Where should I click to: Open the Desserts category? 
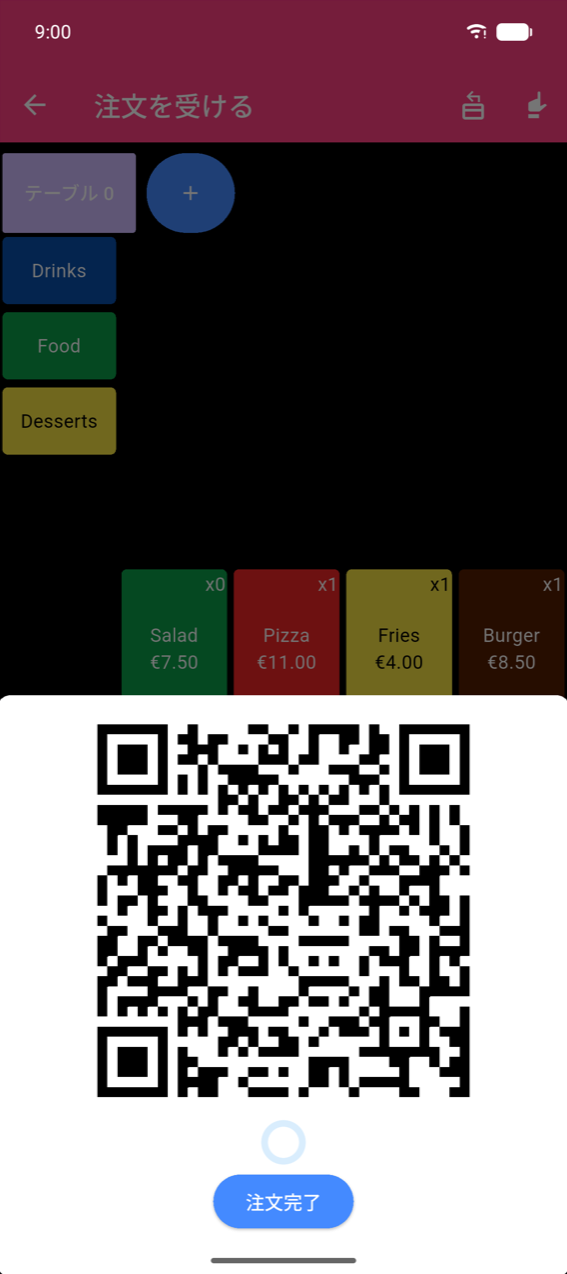tap(59, 421)
